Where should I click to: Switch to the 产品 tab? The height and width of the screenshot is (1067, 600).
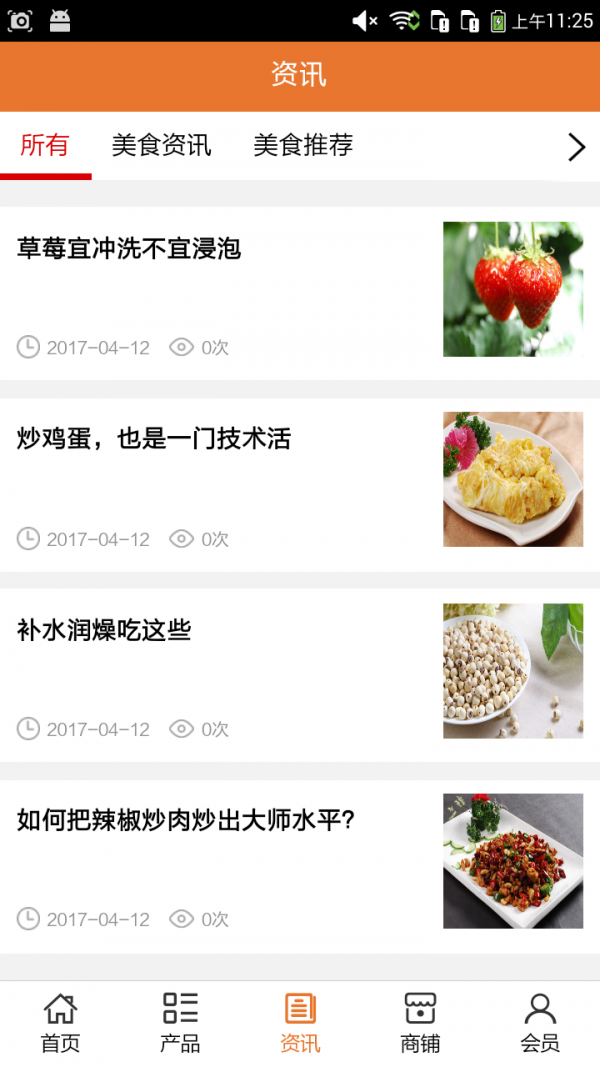click(180, 1023)
